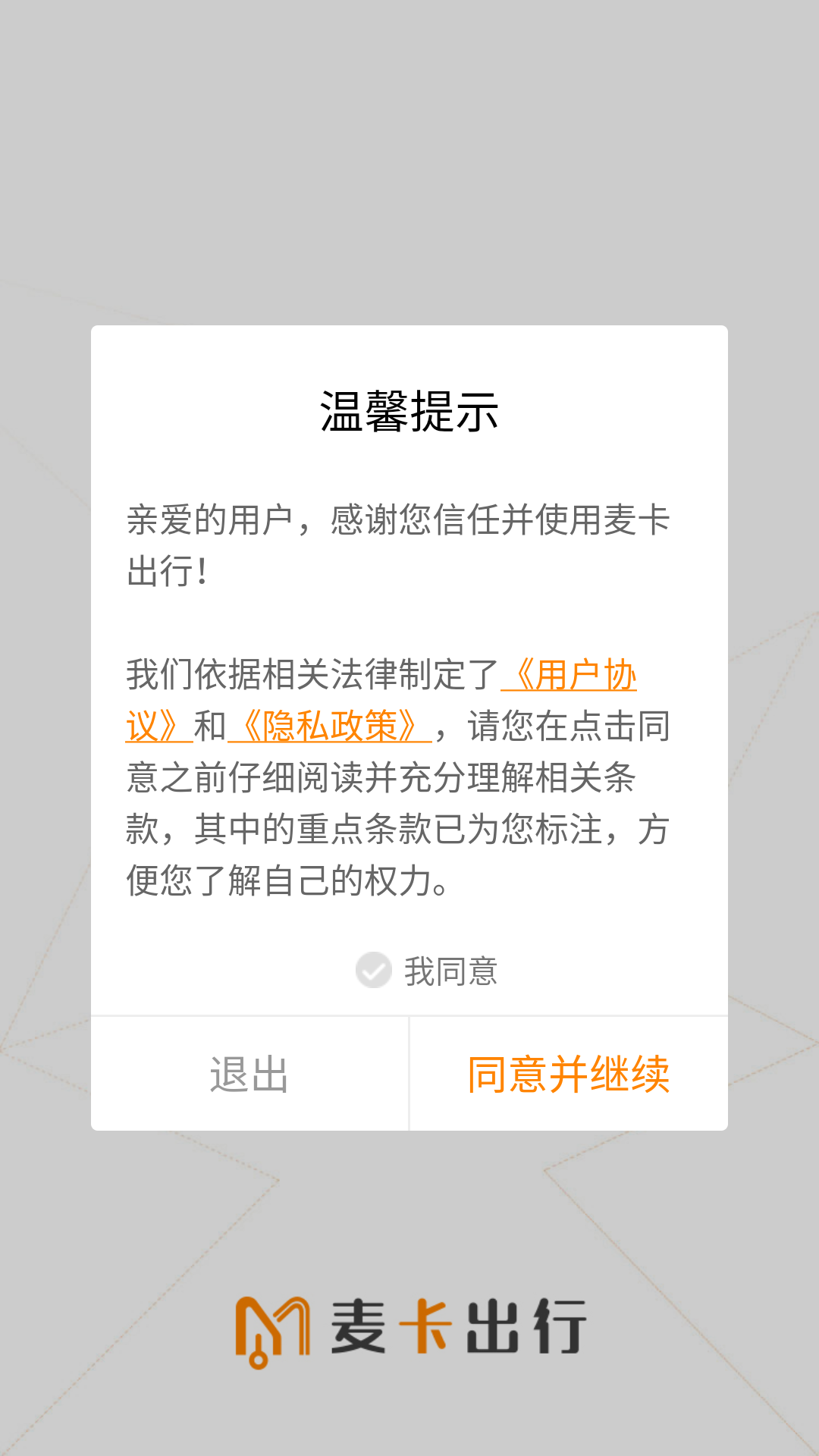Click the 温馨提示 dialog title
The image size is (819, 1456).
pyautogui.click(x=409, y=409)
